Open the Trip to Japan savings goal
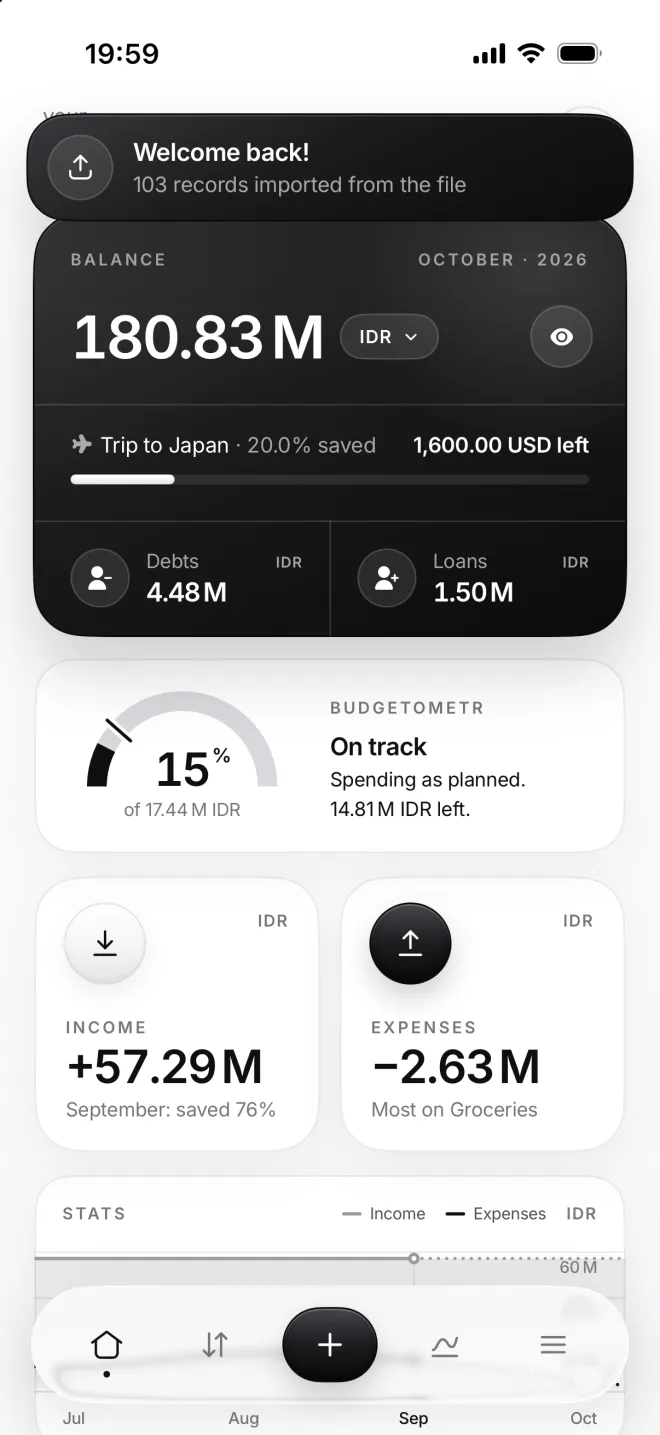Viewport: 660px width, 1435px height. [330, 461]
